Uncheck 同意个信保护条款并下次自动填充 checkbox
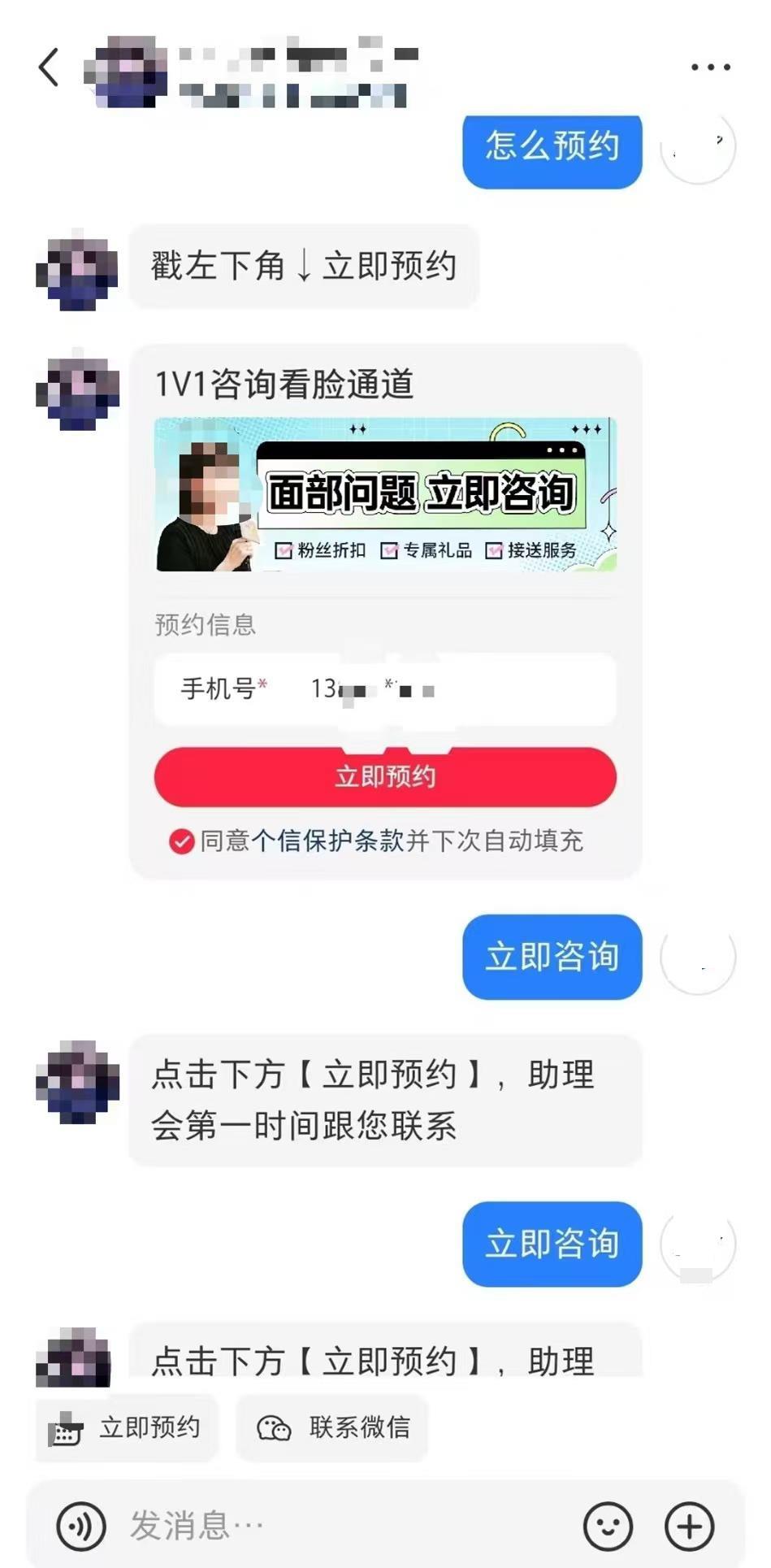771x1568 pixels. click(181, 841)
